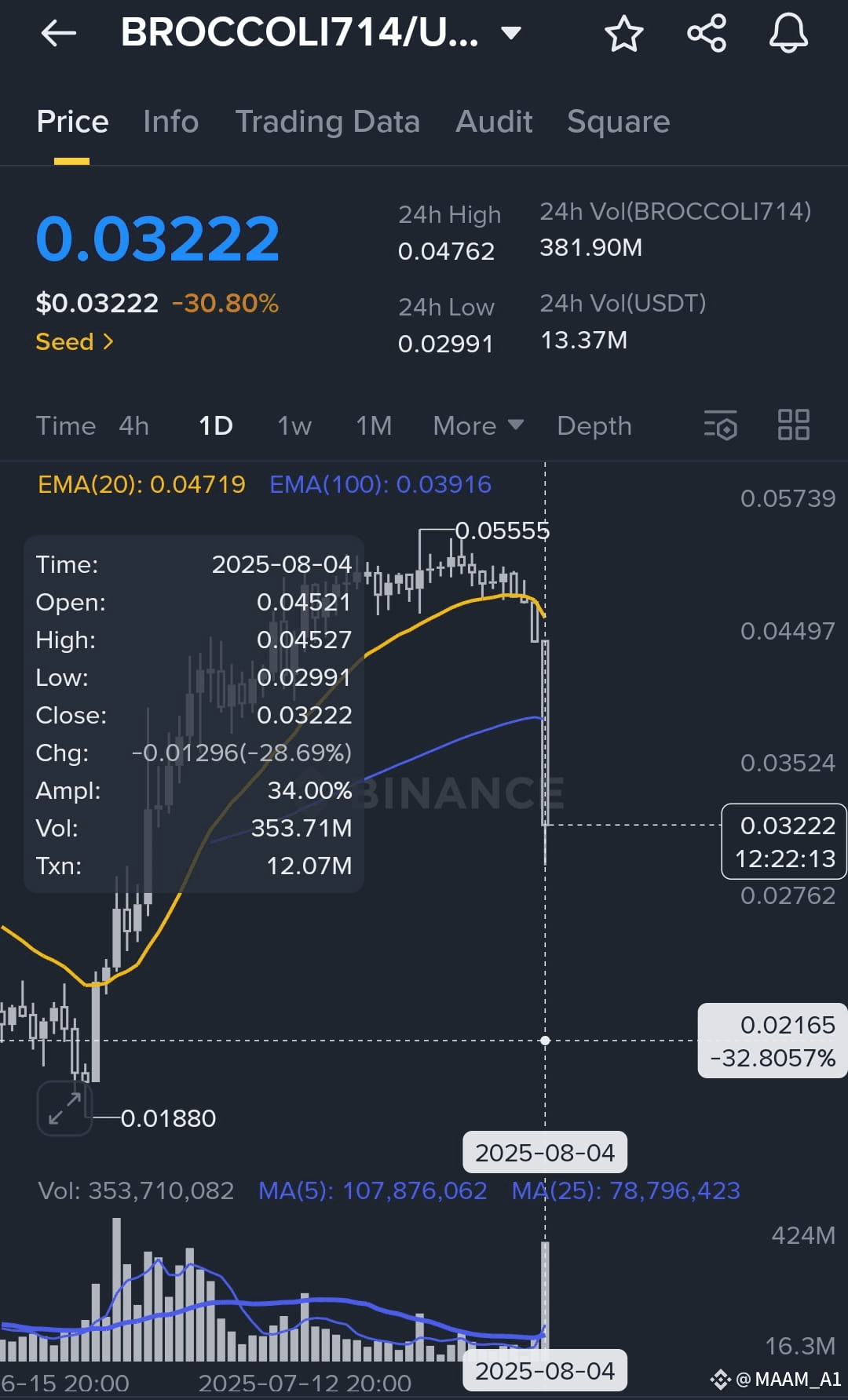Go back using the top-left arrow
The image size is (848, 1400).
click(x=58, y=33)
